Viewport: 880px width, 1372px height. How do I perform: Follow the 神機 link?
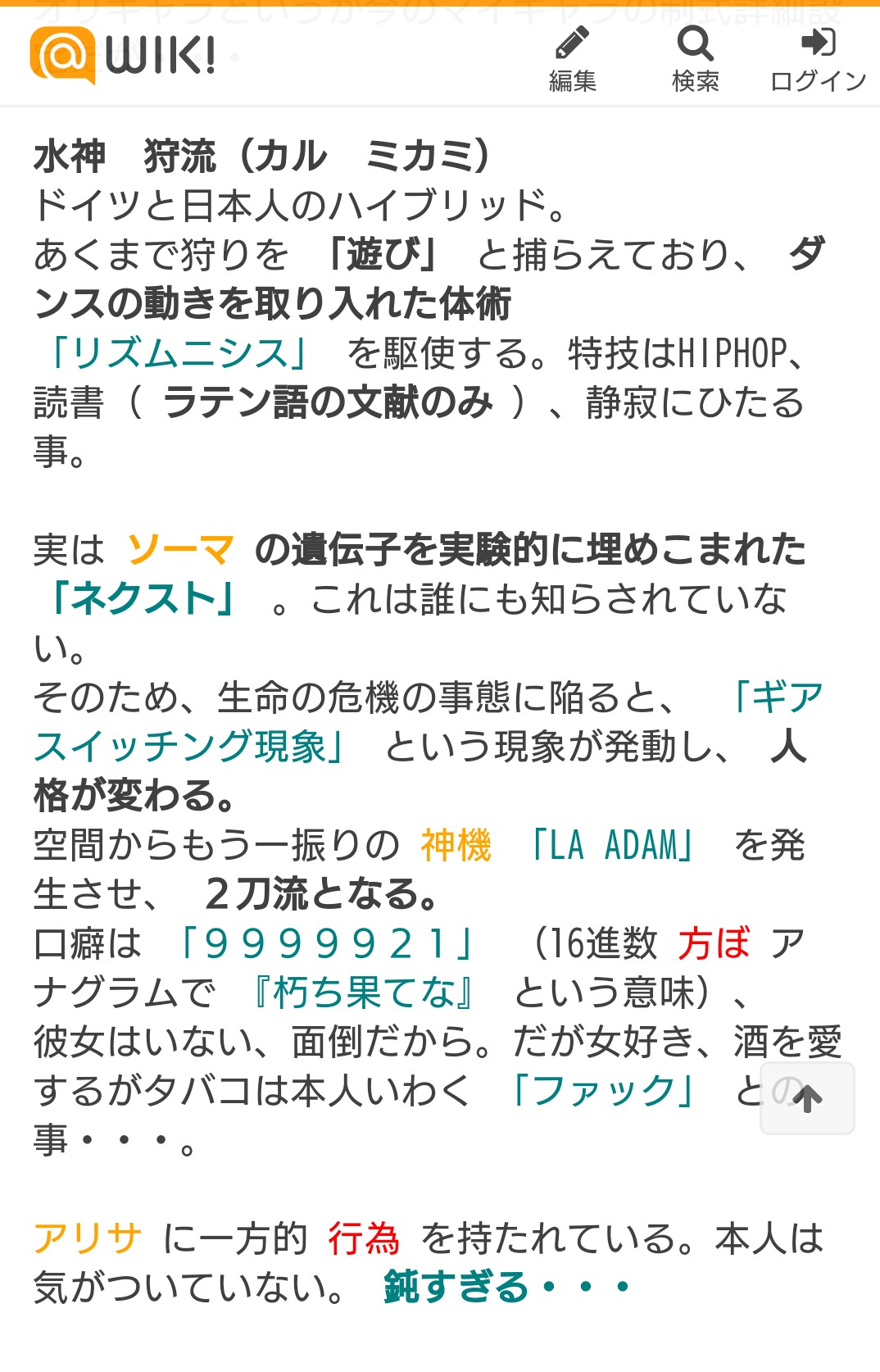click(x=456, y=845)
